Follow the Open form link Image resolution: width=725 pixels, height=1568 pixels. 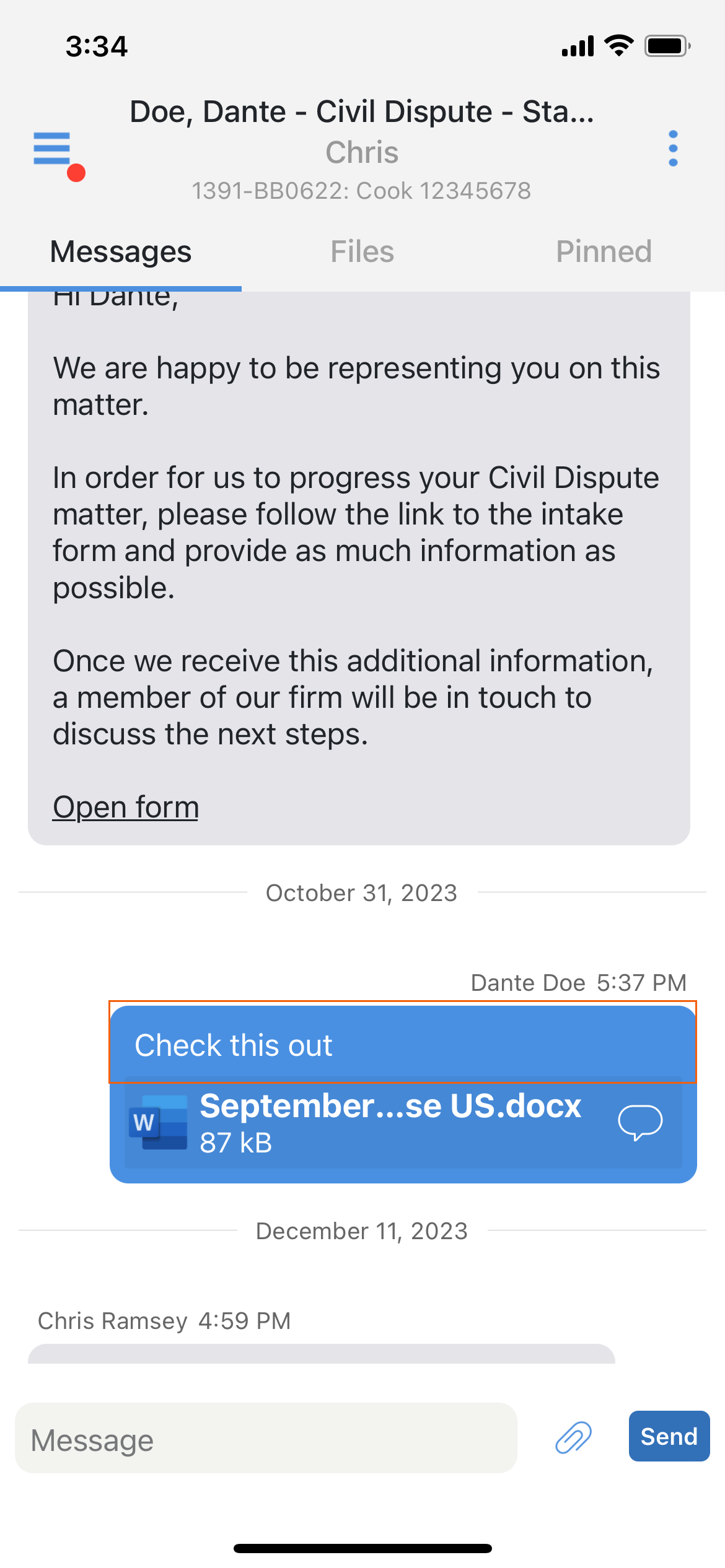(126, 807)
